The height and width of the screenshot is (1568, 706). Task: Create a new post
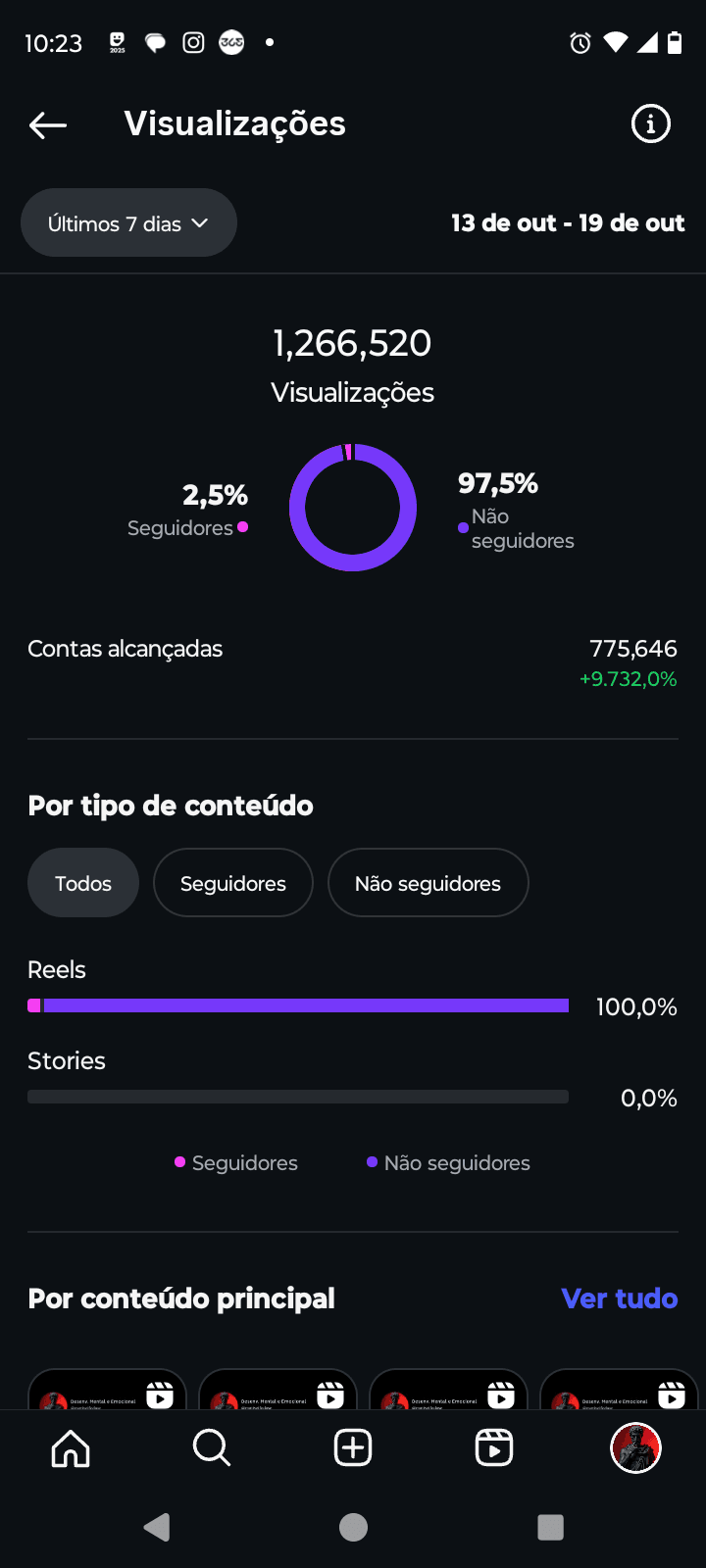coord(353,1447)
